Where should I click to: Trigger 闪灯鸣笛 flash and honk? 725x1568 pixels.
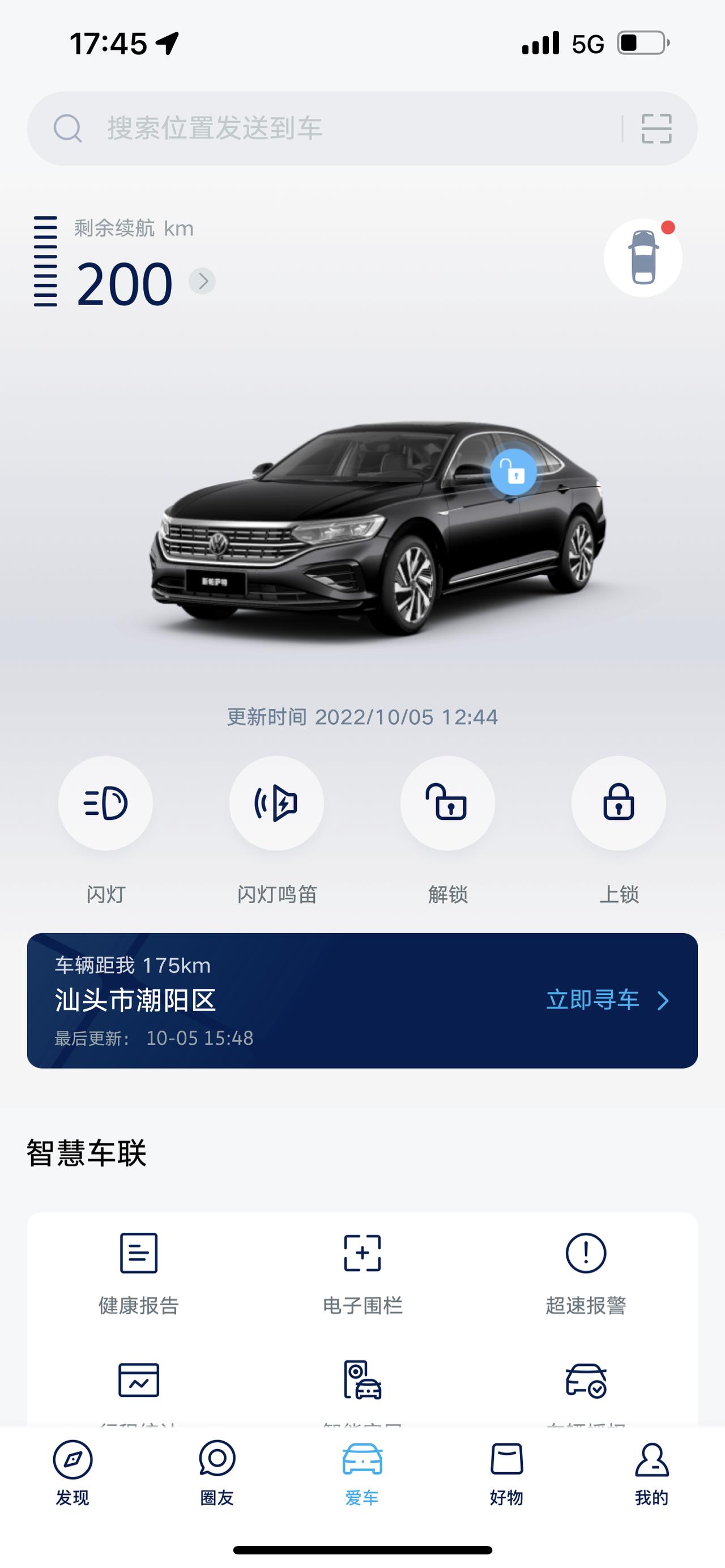276,803
